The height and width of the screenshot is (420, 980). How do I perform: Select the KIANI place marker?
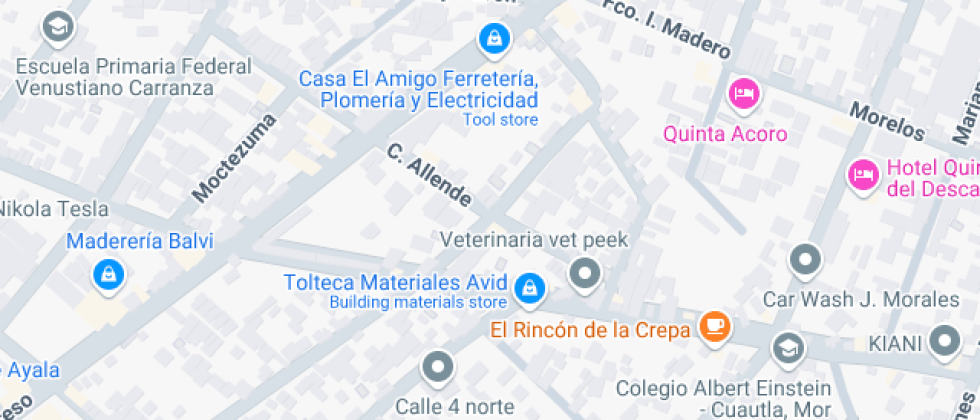(x=944, y=344)
